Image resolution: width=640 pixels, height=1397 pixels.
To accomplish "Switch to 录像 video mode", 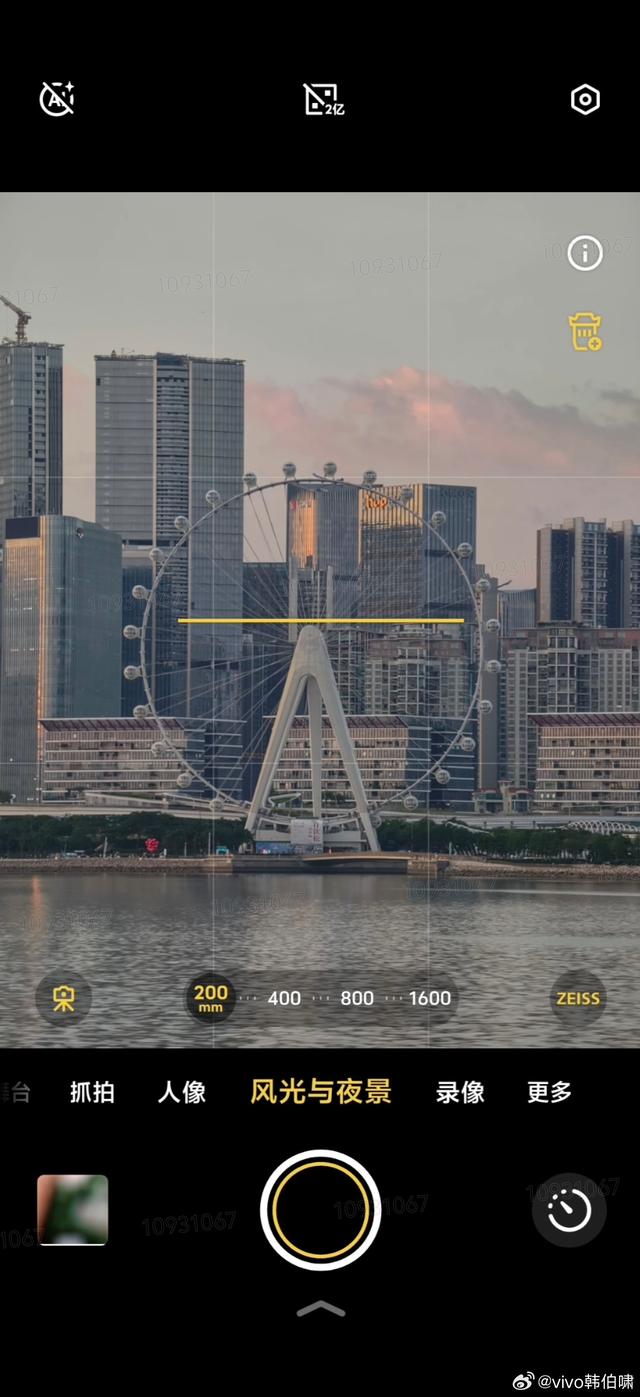I will (x=460, y=1092).
